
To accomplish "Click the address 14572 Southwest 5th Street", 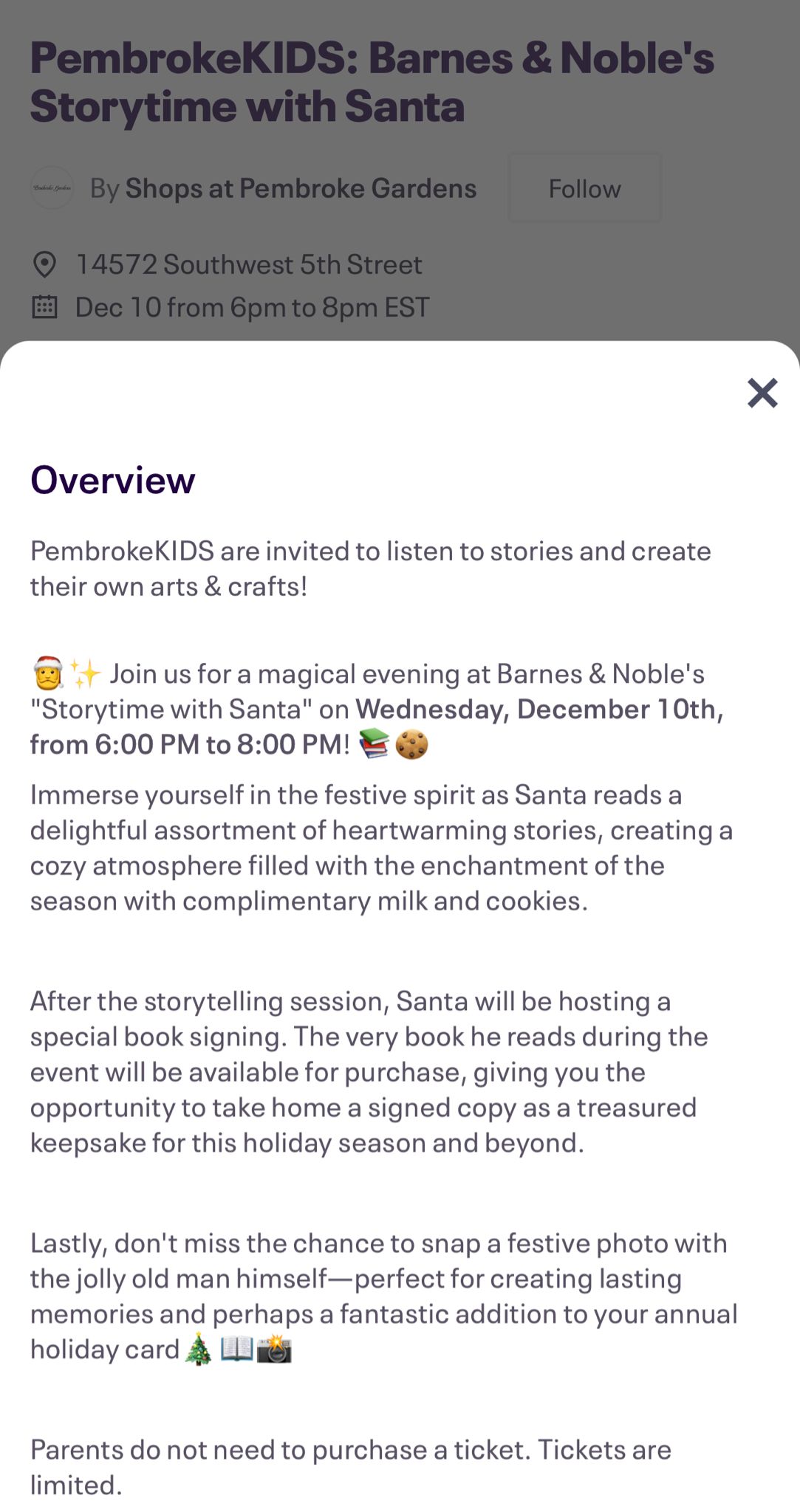I will coord(249,264).
